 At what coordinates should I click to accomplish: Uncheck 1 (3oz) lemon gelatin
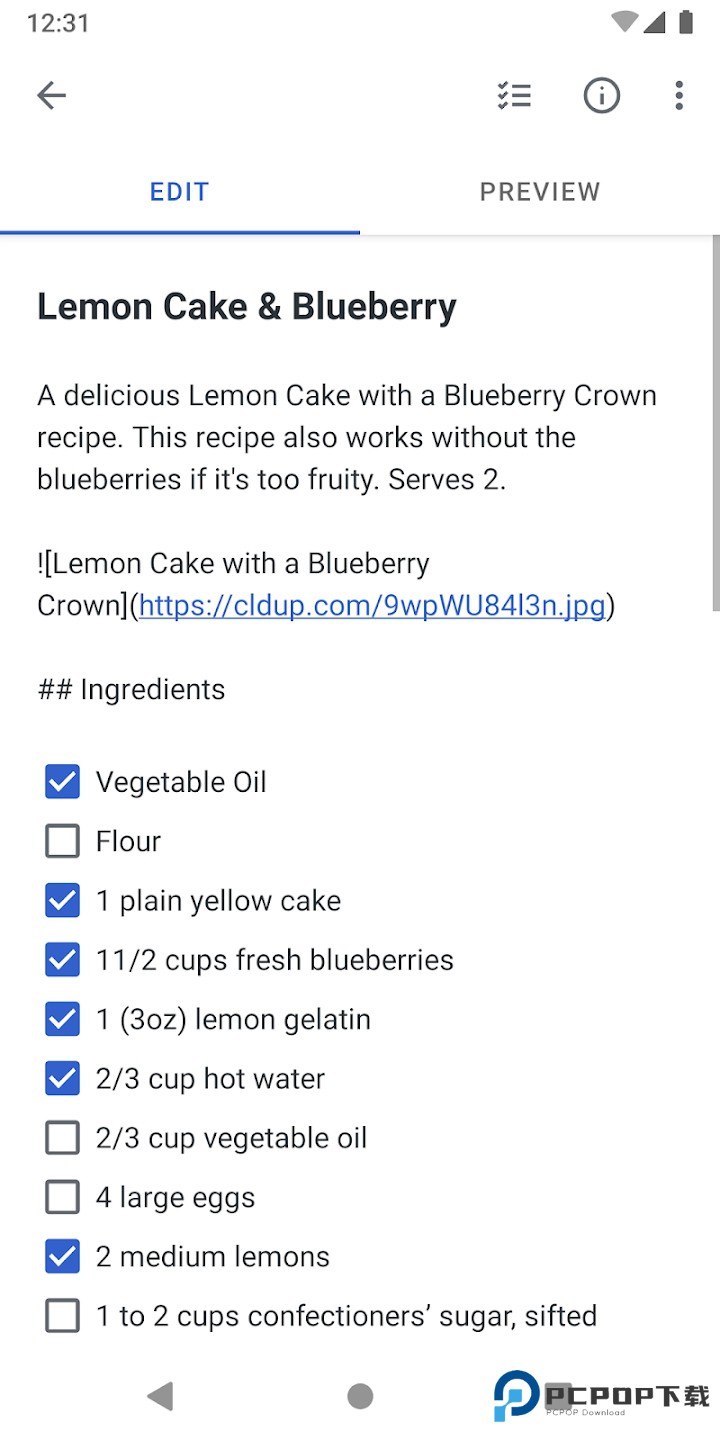[x=62, y=1019]
